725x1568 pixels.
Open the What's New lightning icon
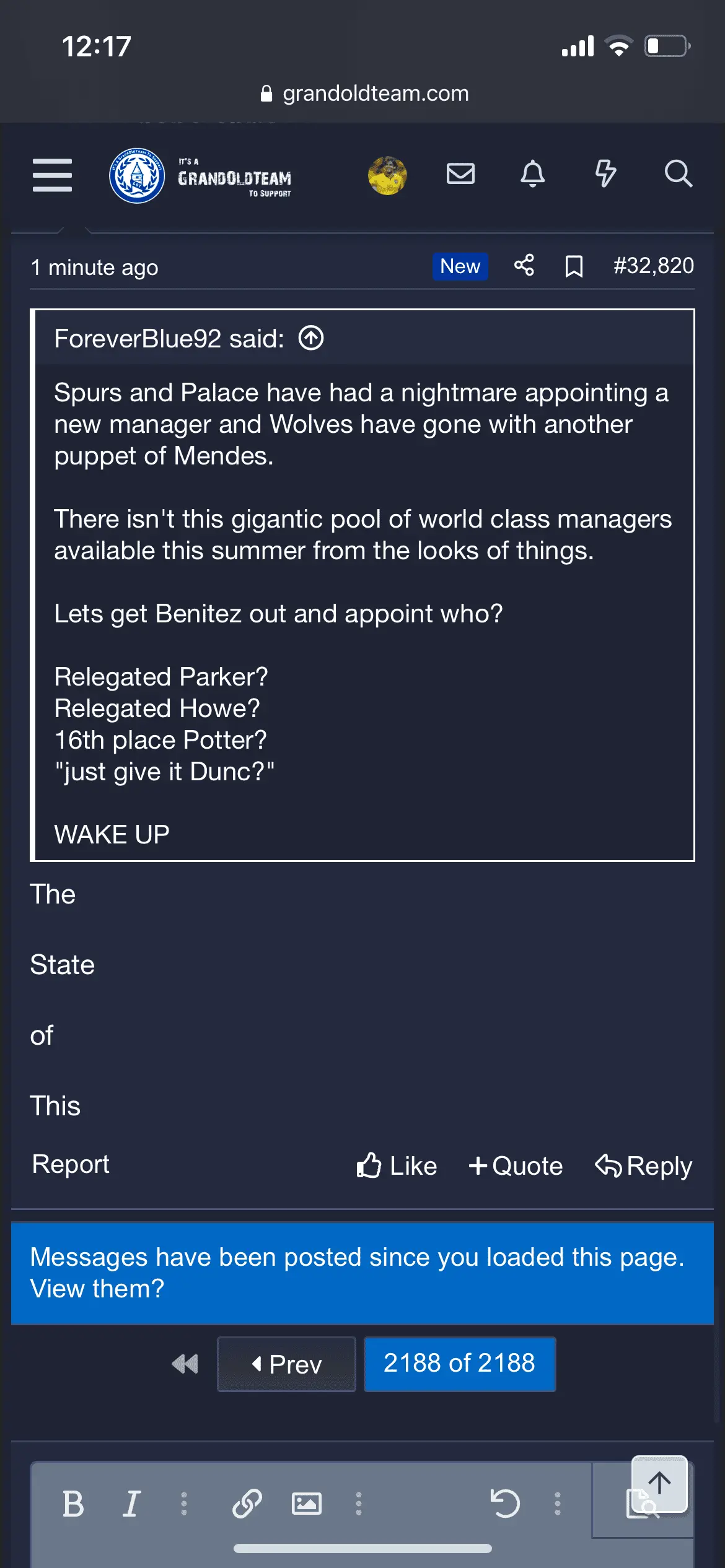tap(605, 174)
